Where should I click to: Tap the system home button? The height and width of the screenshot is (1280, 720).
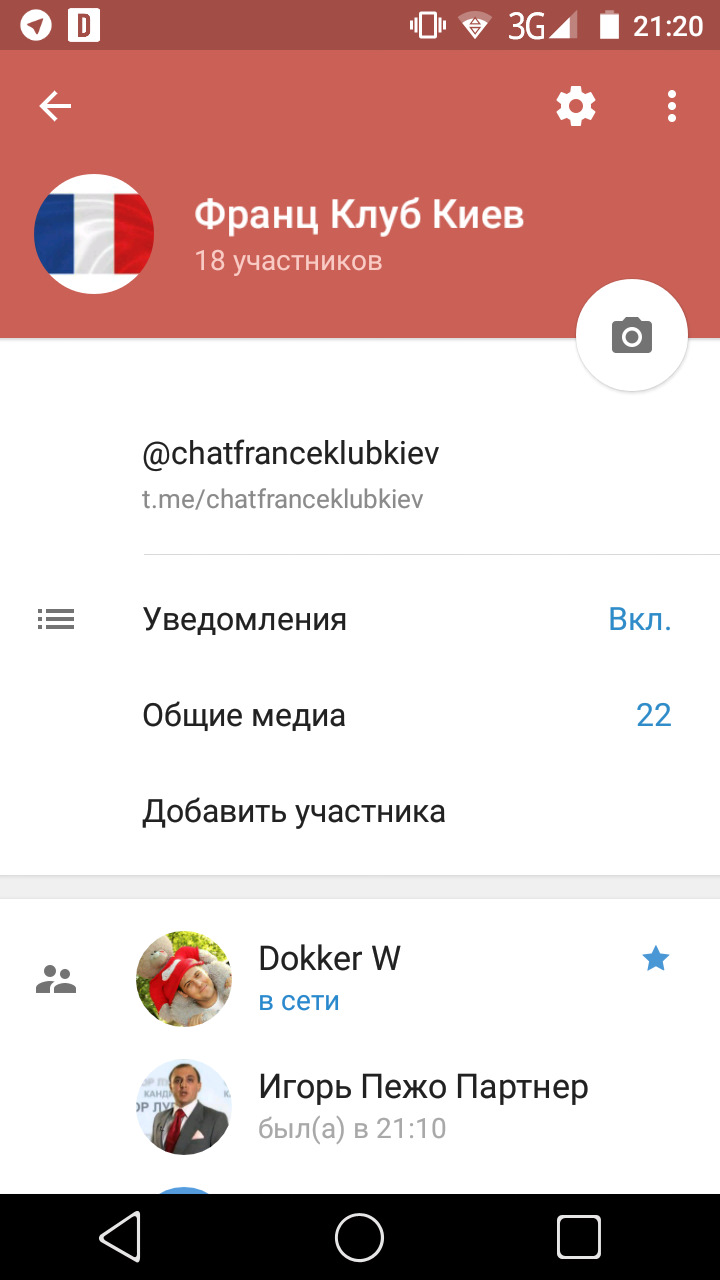click(x=360, y=1238)
